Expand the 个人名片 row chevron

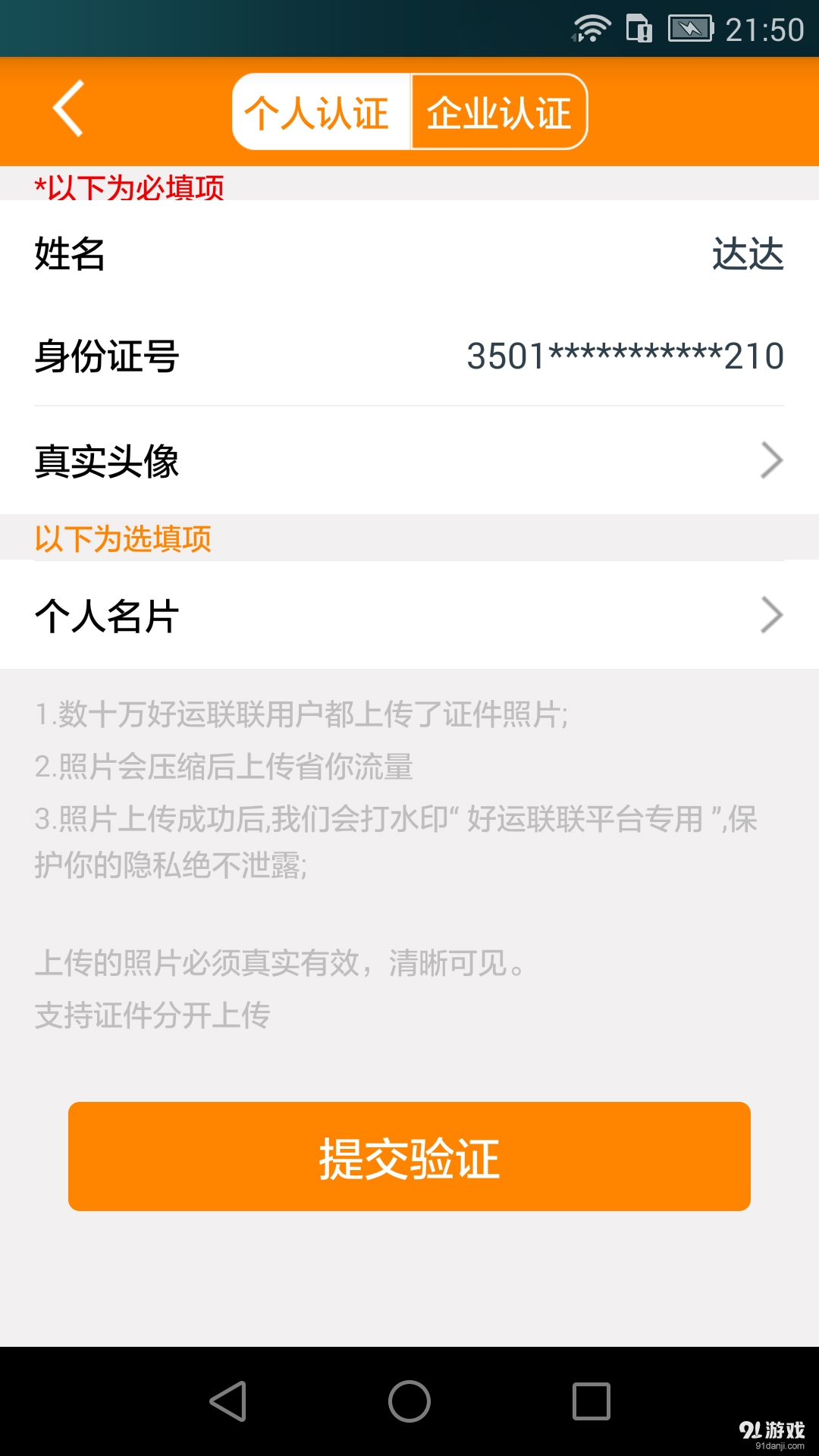tap(772, 616)
